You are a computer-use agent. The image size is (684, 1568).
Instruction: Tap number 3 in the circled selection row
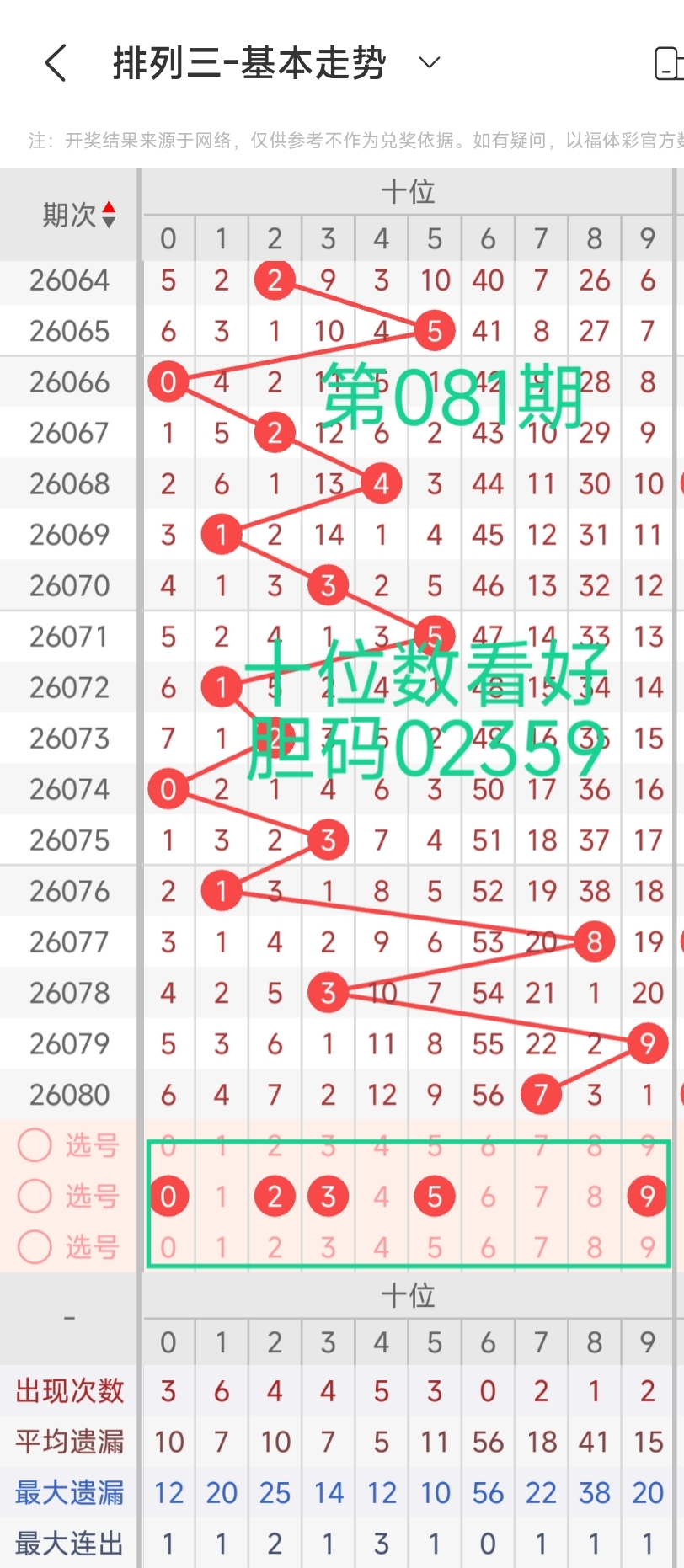327,1196
